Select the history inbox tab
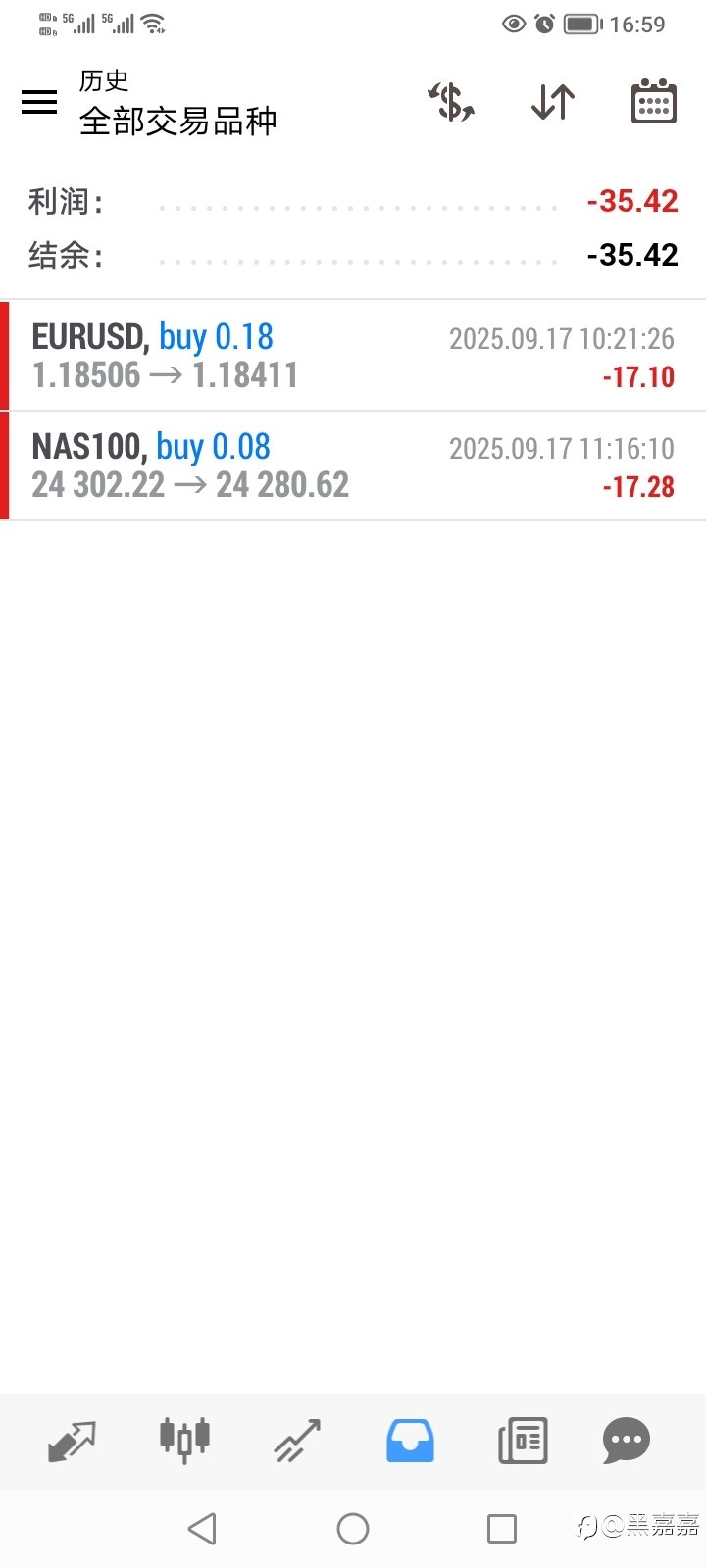 coord(410,1441)
